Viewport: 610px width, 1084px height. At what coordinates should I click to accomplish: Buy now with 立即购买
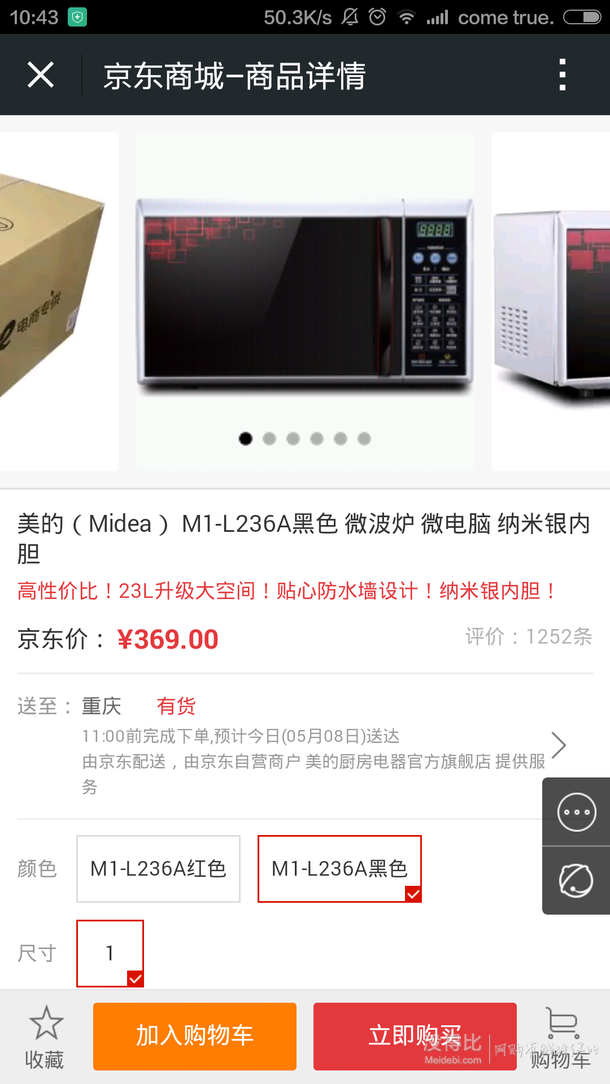(415, 1035)
